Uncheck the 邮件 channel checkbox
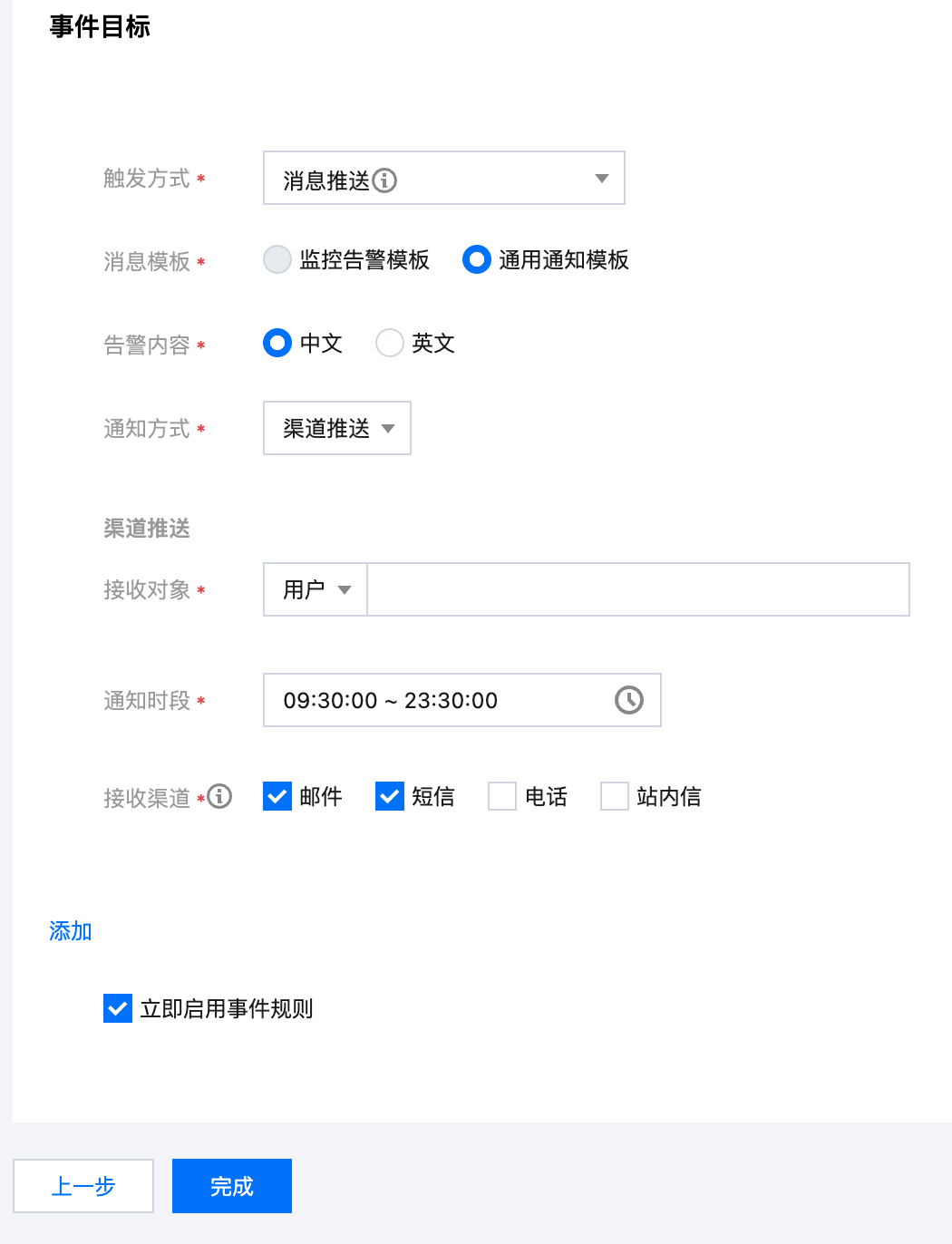This screenshot has width=952, height=1244. pos(277,796)
